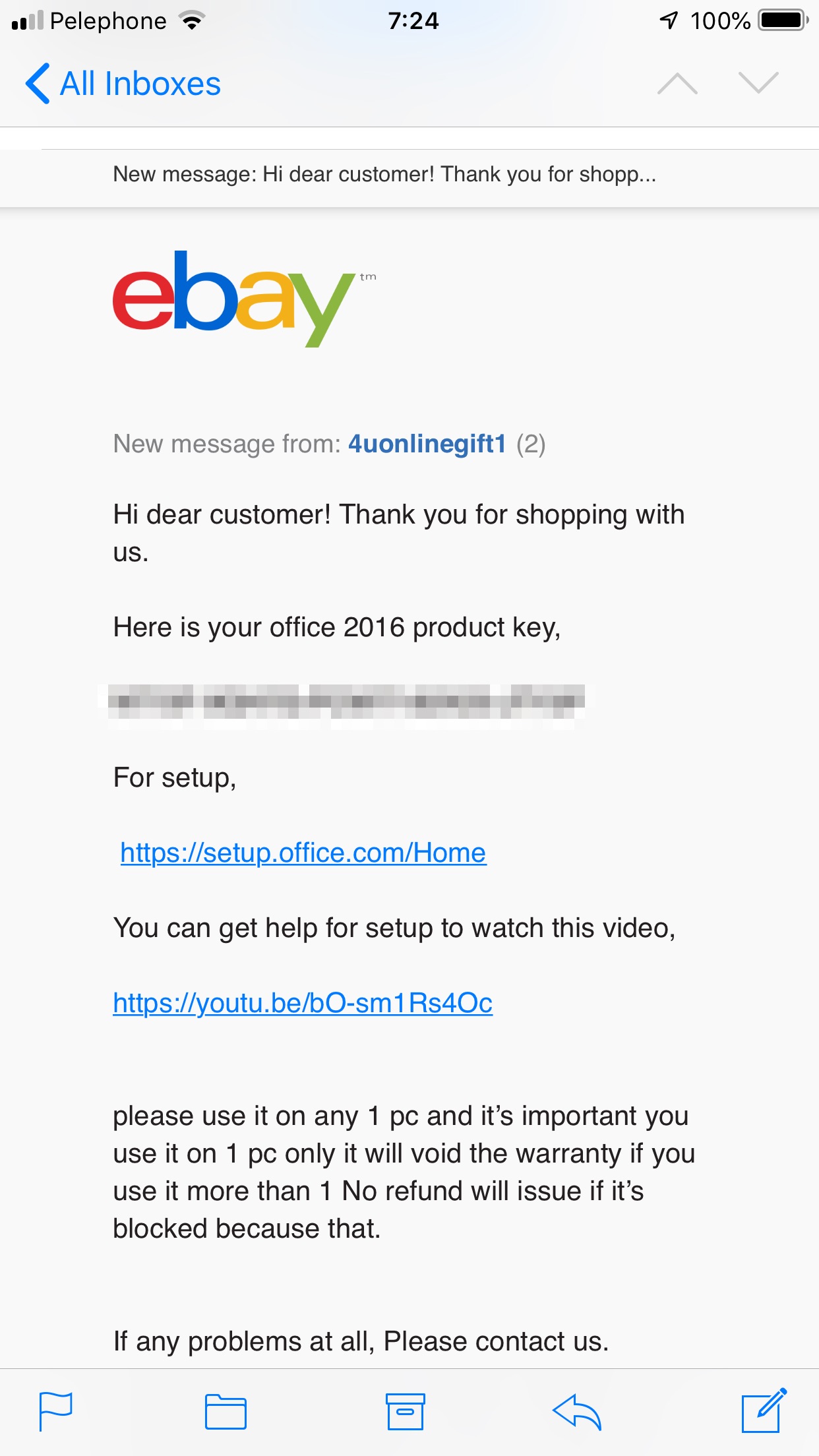This screenshot has width=819, height=1456.
Task: Compose a new email
Action: [x=764, y=1411]
